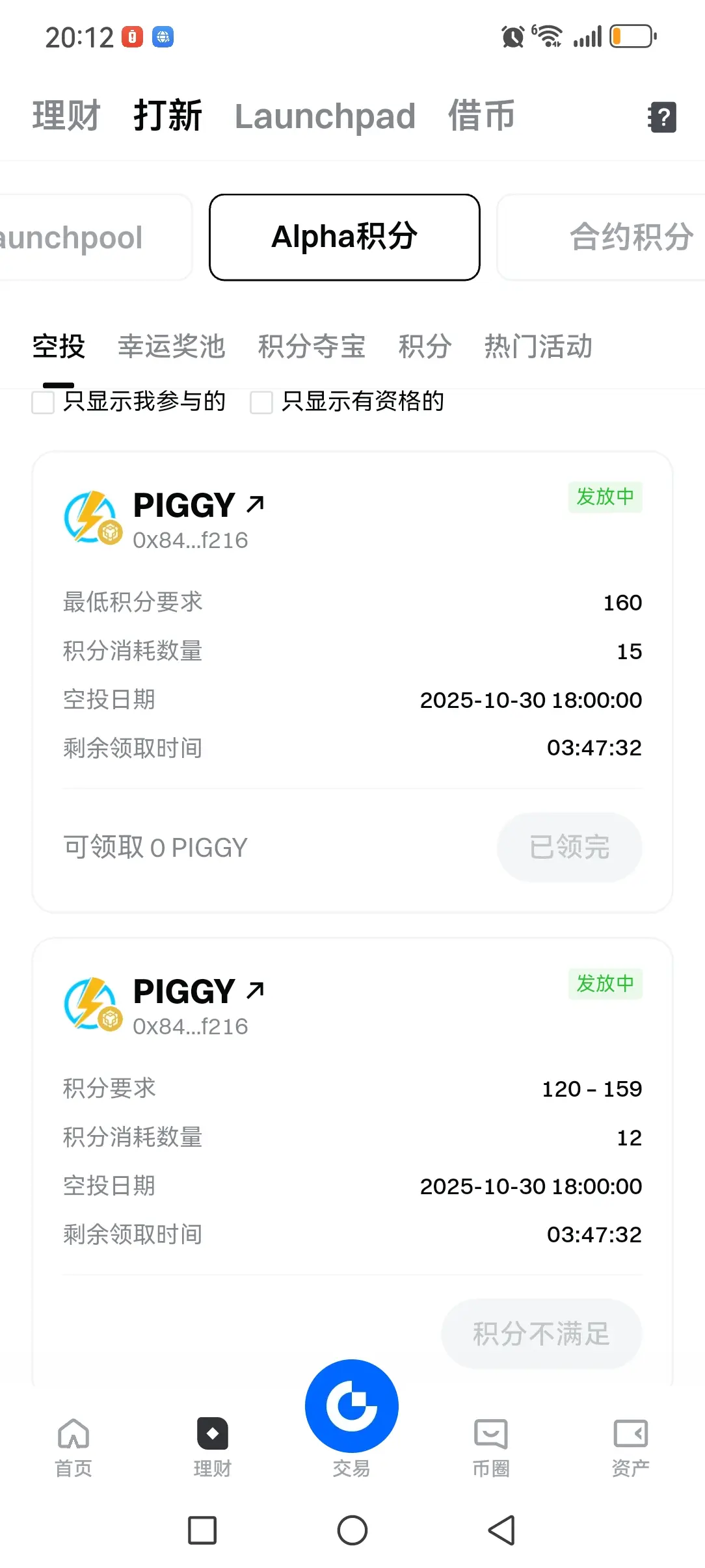Go back with system back button
Screen dimensions: 705x1568
pyautogui.click(x=501, y=1530)
